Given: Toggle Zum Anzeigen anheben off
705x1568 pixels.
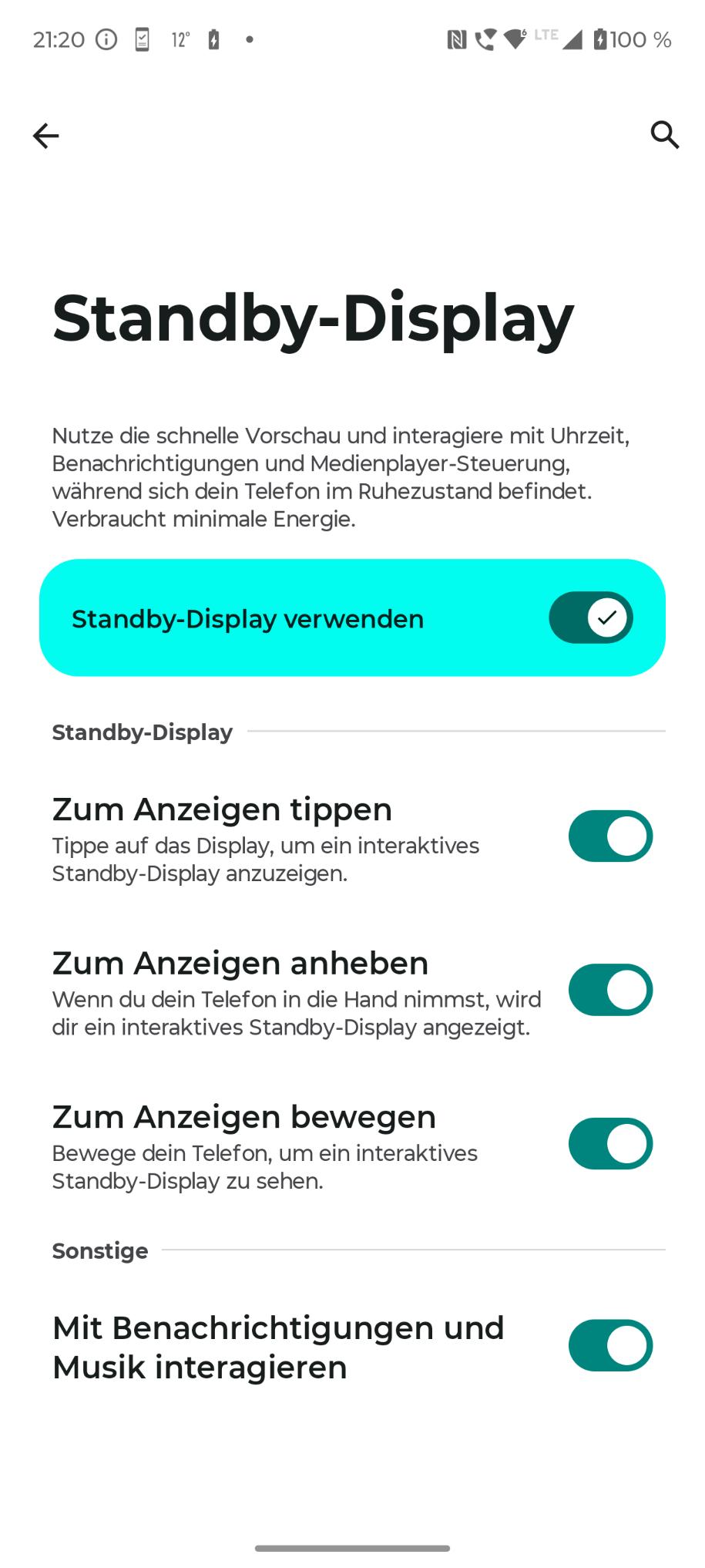Looking at the screenshot, I should pyautogui.click(x=610, y=990).
